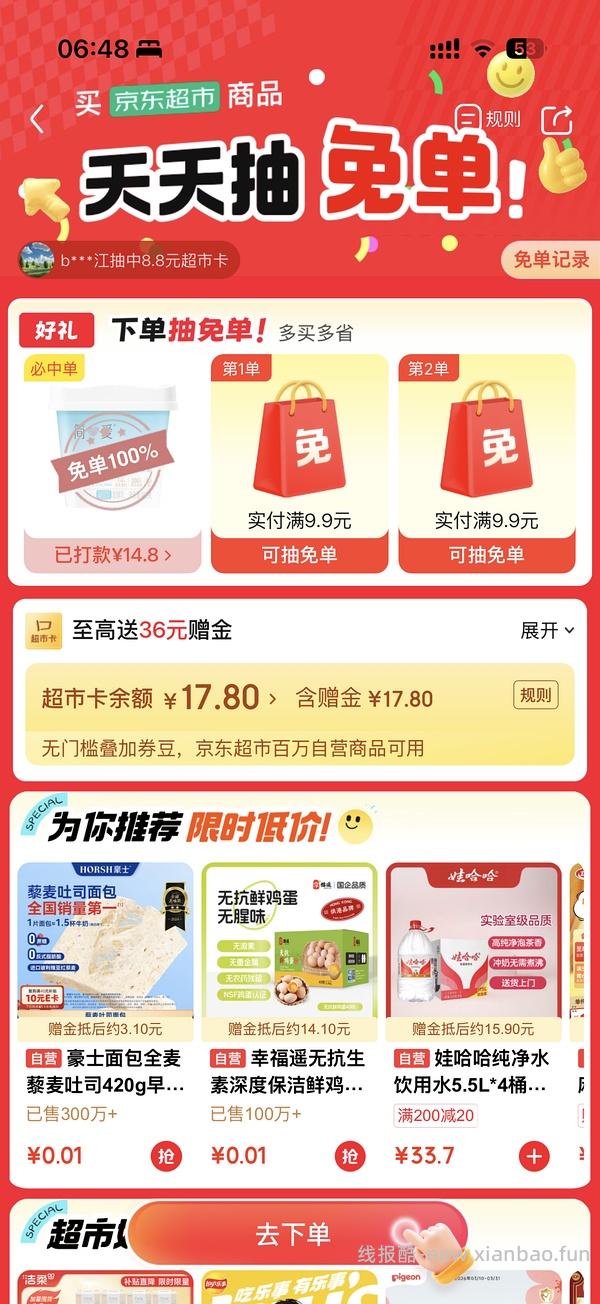Viewport: 600px width, 1304px height.
Task: Tap 可抽免单 on the 第1单 card
Action: [x=299, y=555]
